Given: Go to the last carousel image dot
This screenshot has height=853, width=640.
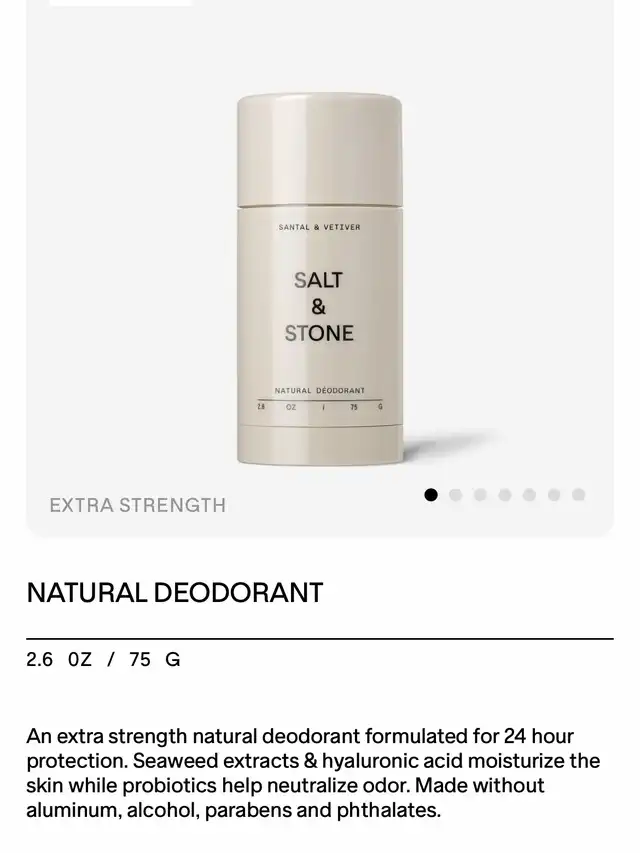Looking at the screenshot, I should coord(578,495).
